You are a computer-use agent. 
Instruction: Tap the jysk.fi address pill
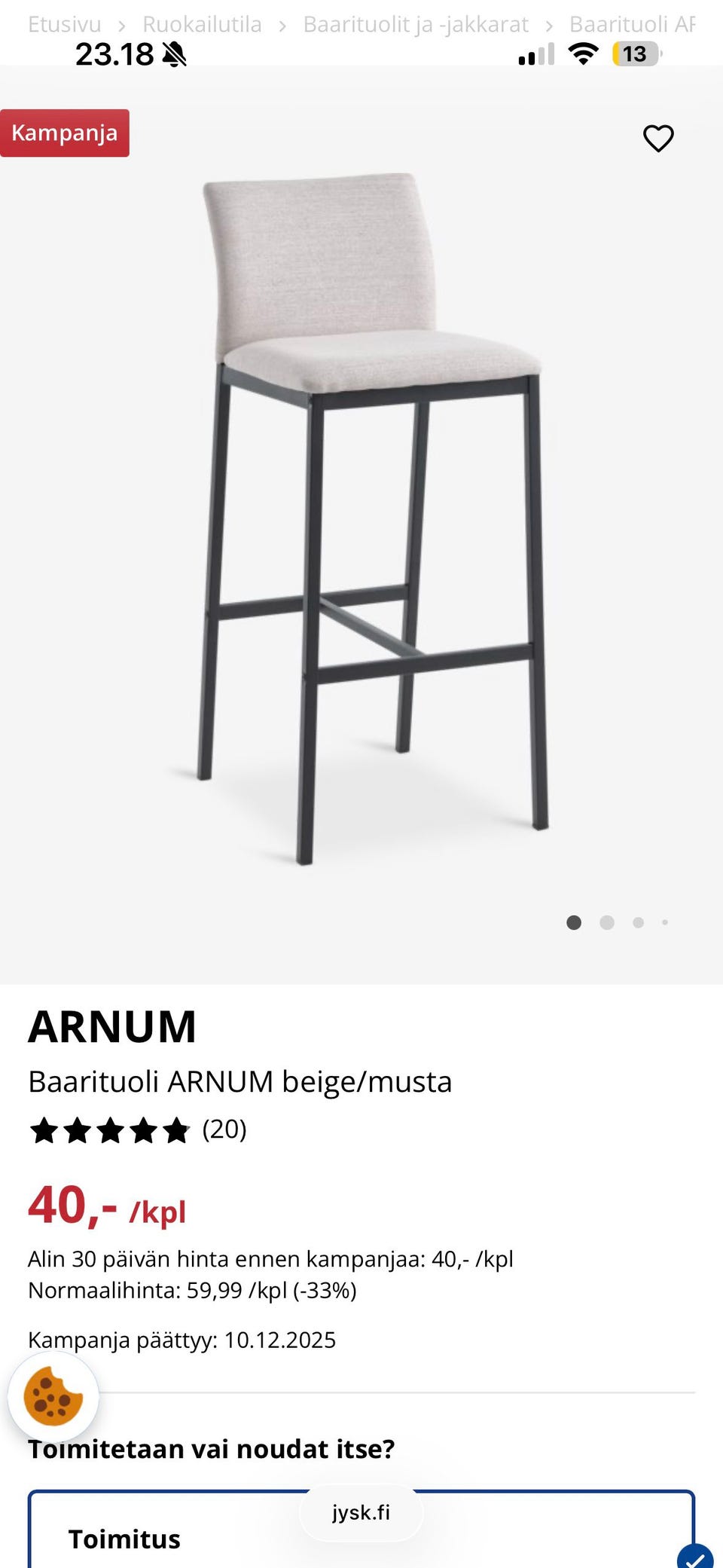(361, 1512)
